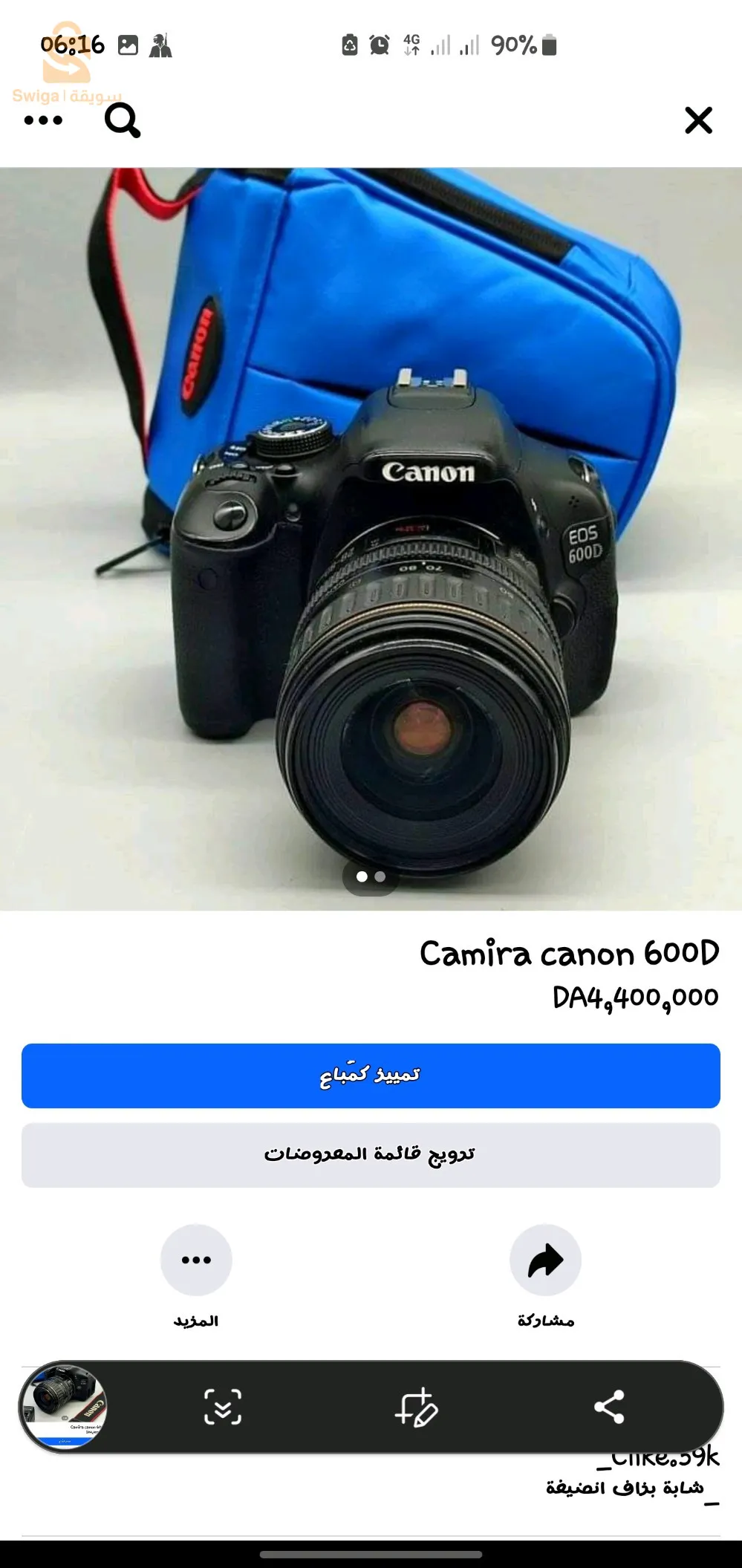Open the Canon 600D listing photo
742x1568 pixels.
click(371, 539)
